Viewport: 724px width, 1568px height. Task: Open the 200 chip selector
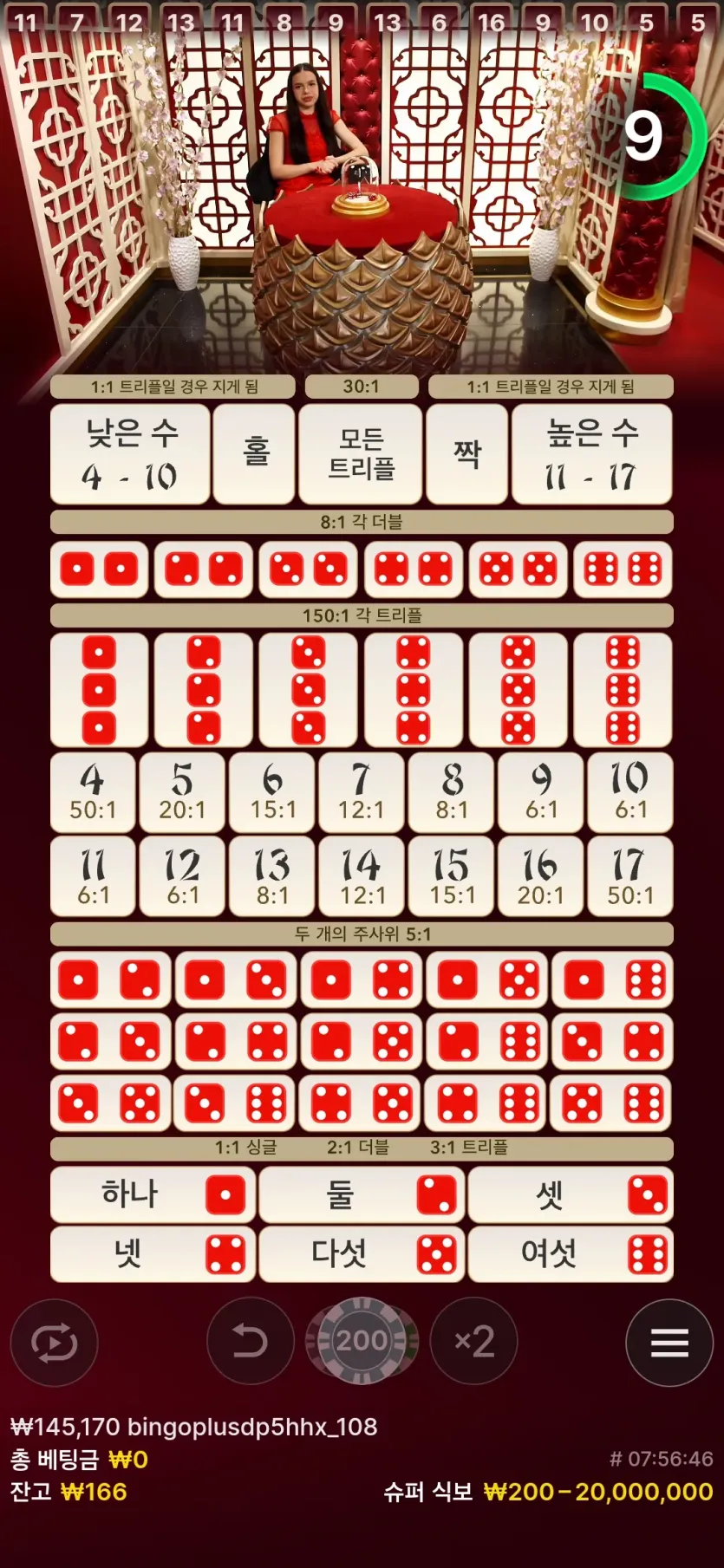(x=362, y=1341)
